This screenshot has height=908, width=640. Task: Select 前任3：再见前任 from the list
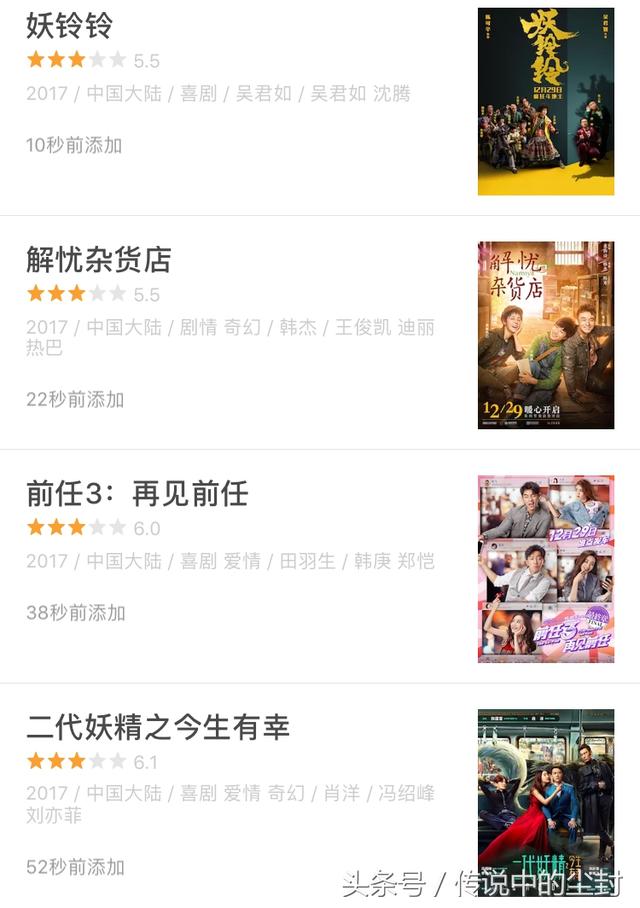coord(137,494)
